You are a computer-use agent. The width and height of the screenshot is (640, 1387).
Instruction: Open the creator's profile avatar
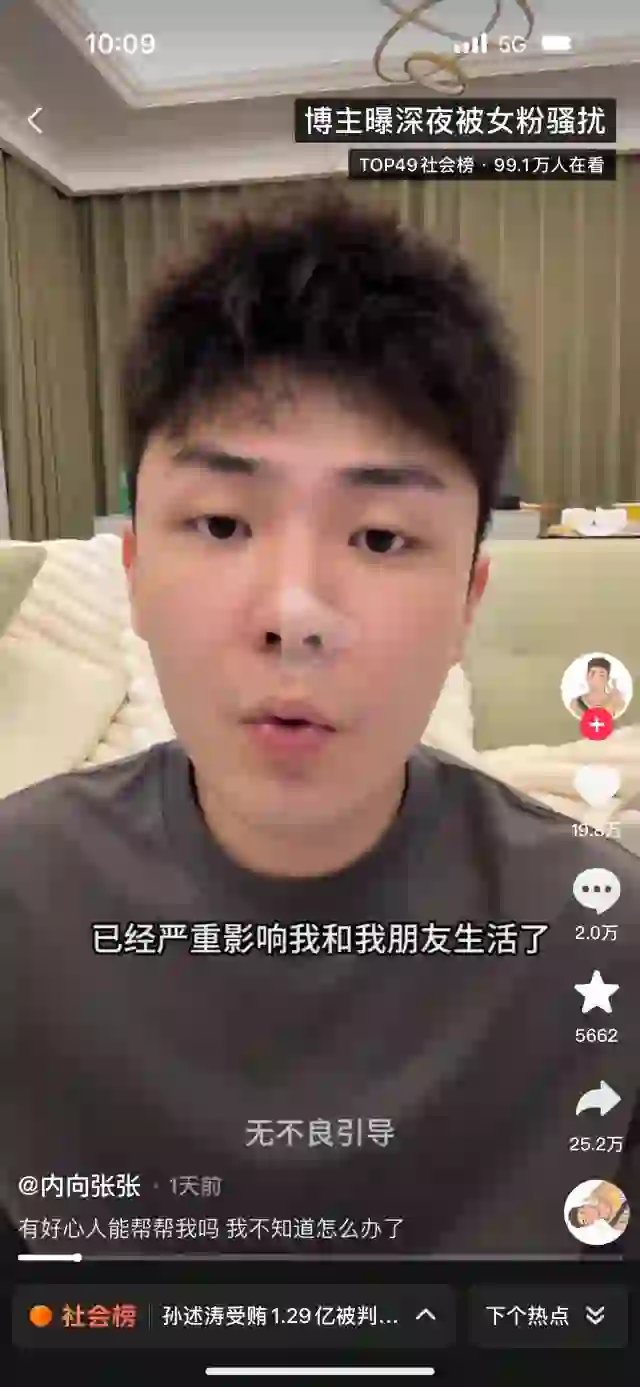point(596,685)
